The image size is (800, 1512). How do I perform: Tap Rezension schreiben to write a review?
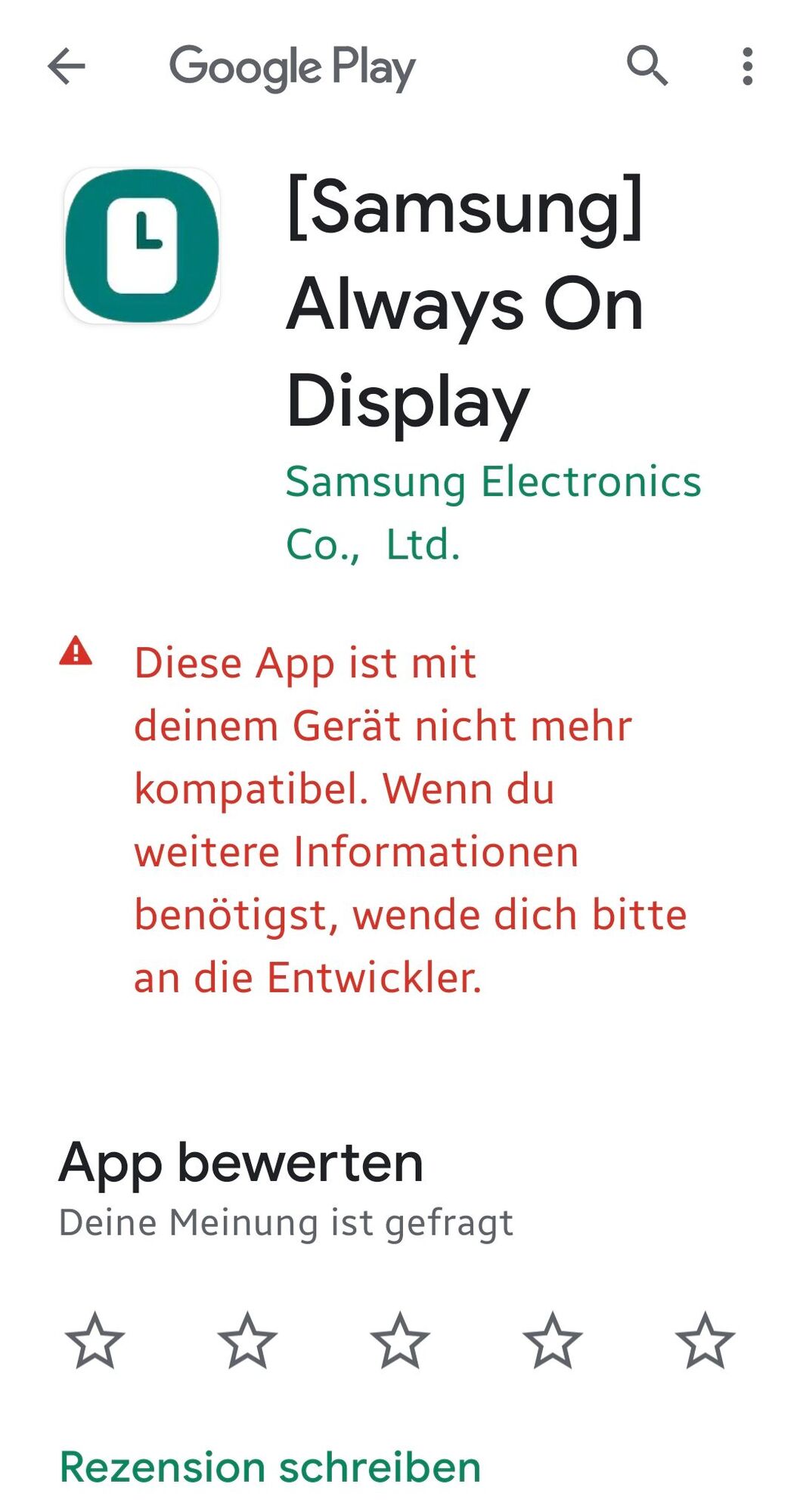point(270,1467)
